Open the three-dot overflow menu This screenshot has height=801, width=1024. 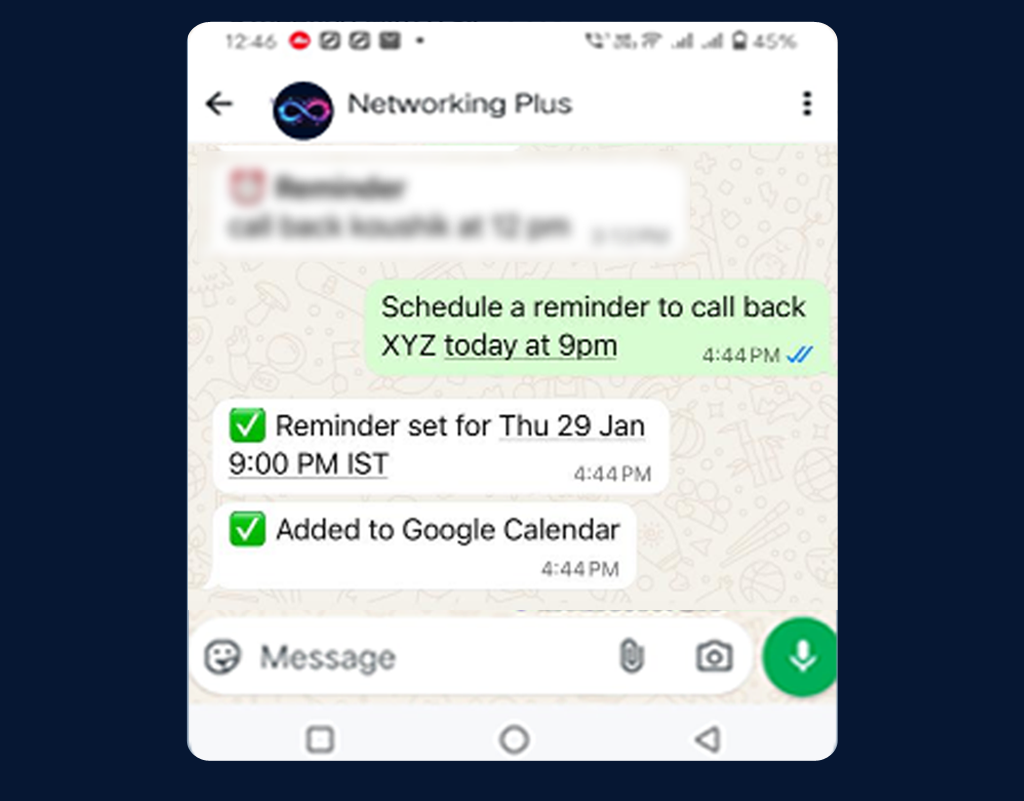point(806,104)
